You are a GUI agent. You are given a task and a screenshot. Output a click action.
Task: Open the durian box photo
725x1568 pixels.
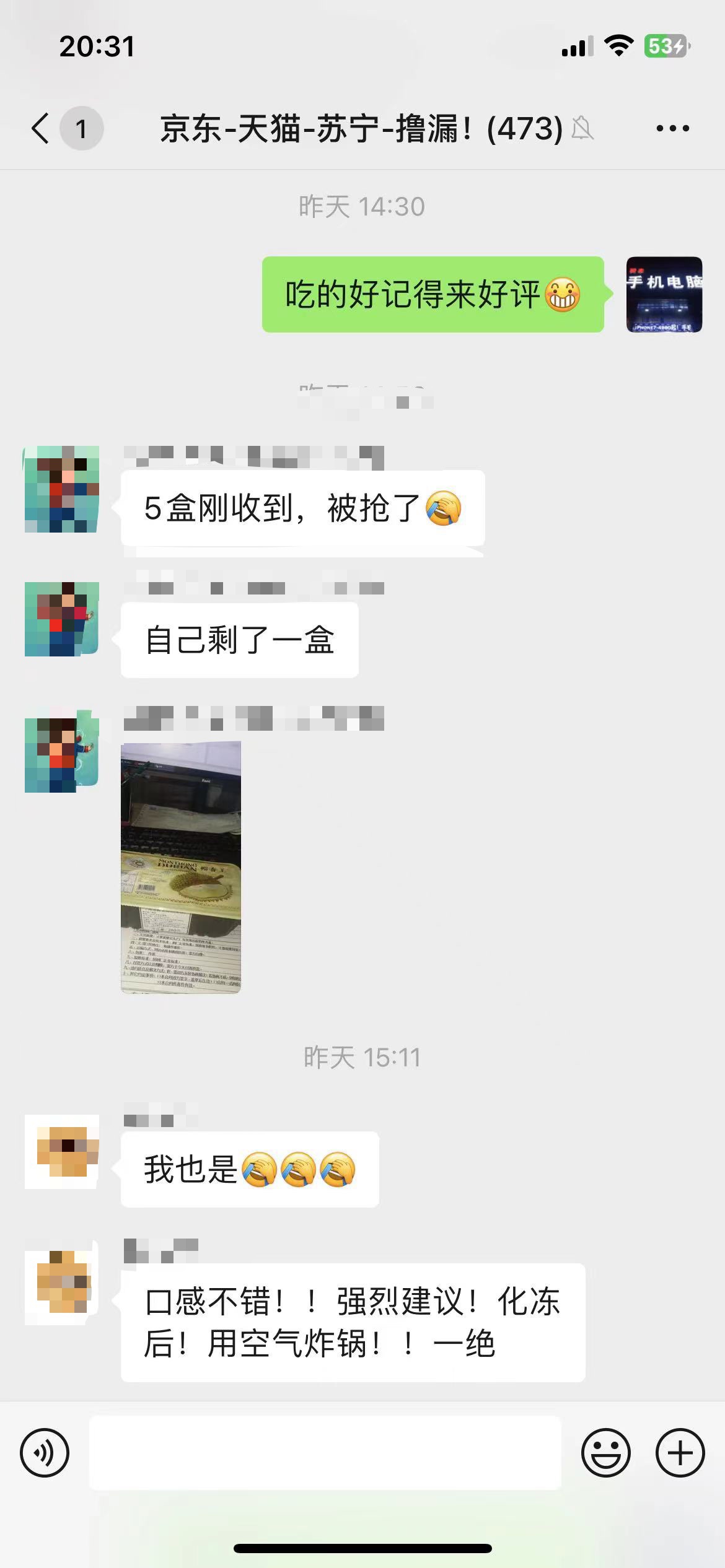pos(180,867)
